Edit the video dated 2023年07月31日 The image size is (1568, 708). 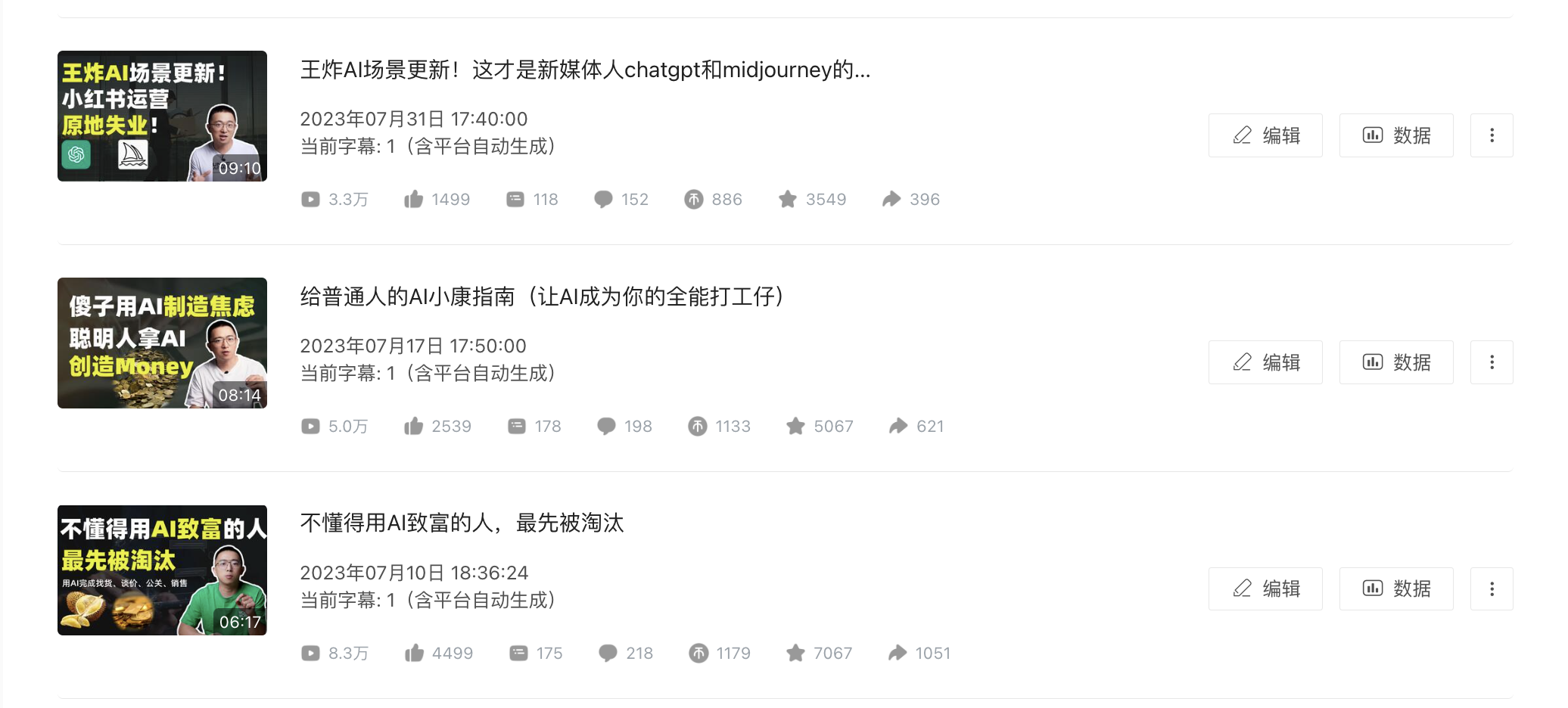pos(1265,135)
